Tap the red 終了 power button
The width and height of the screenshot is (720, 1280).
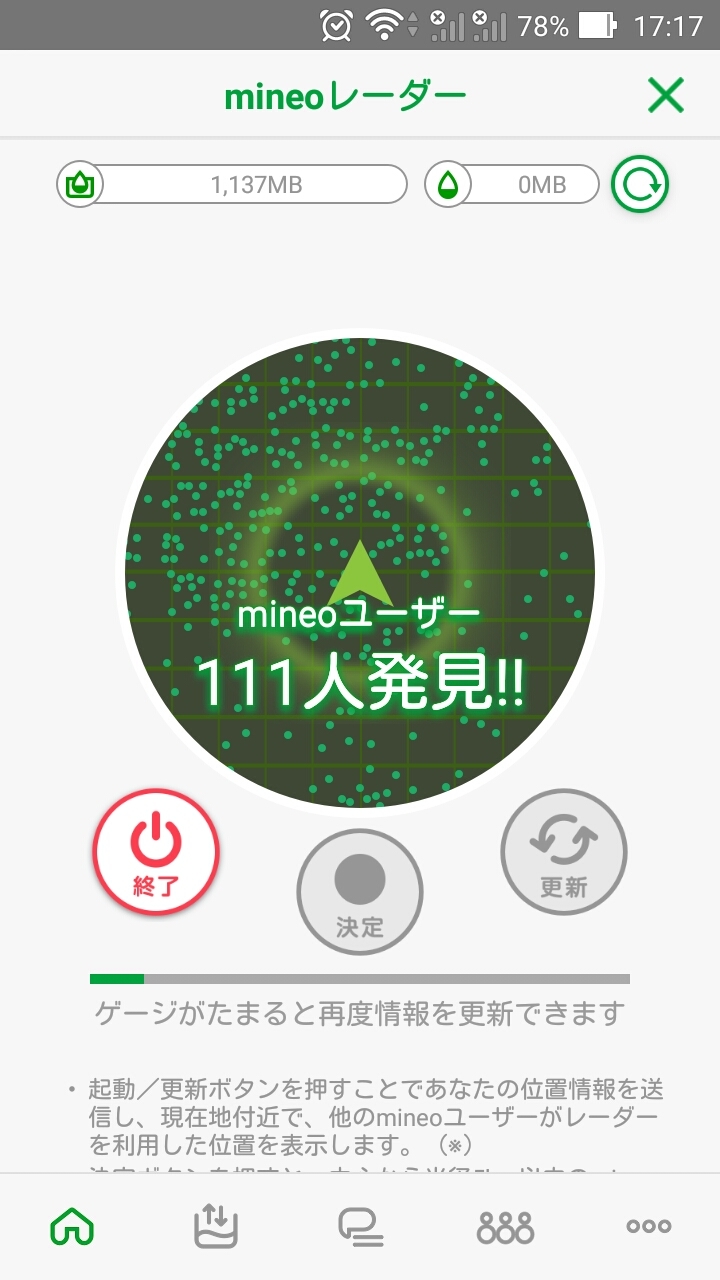[156, 853]
